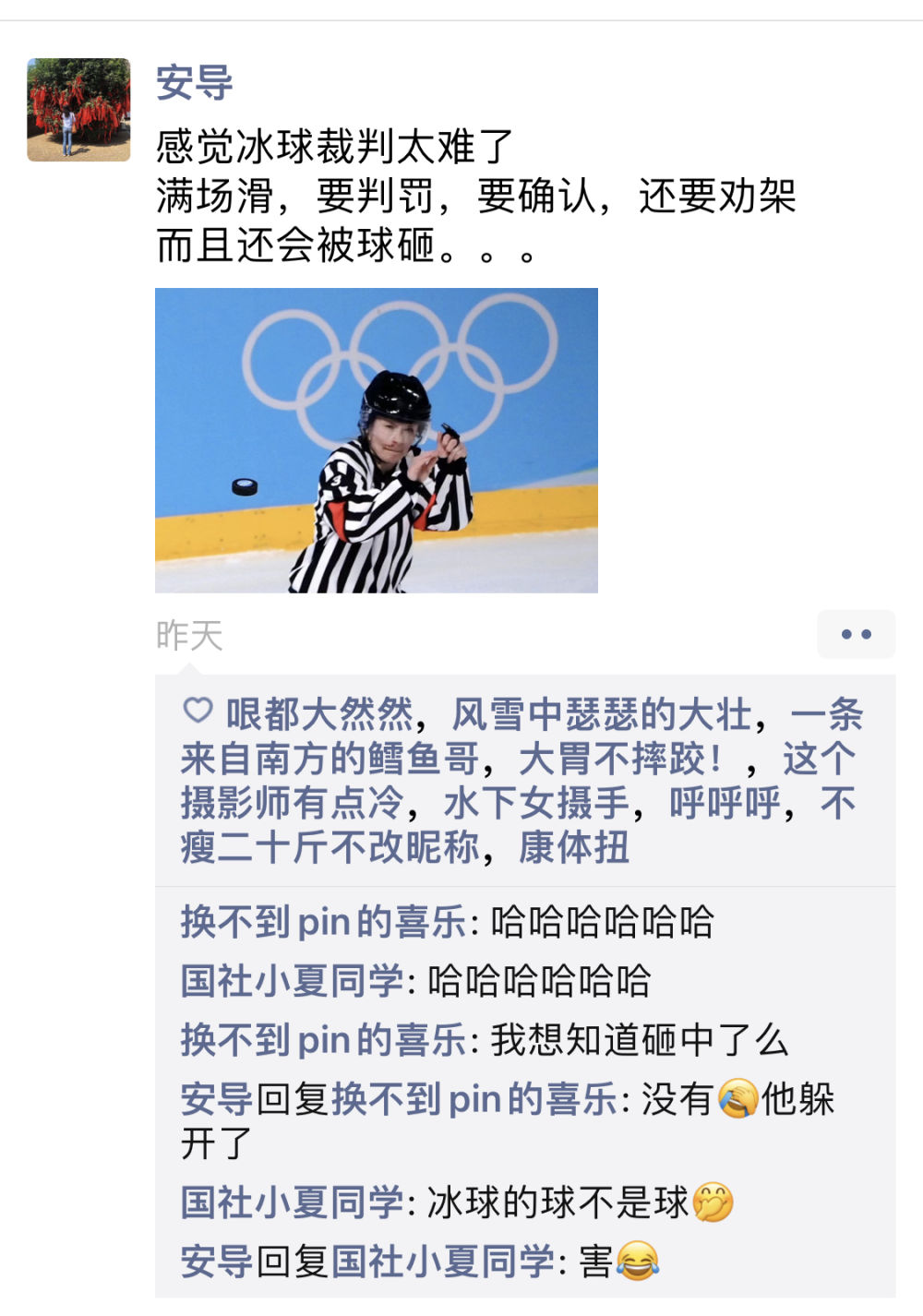Open liker 康体扭's profile
Image resolution: width=923 pixels, height=1316 pixels.
tap(574, 847)
